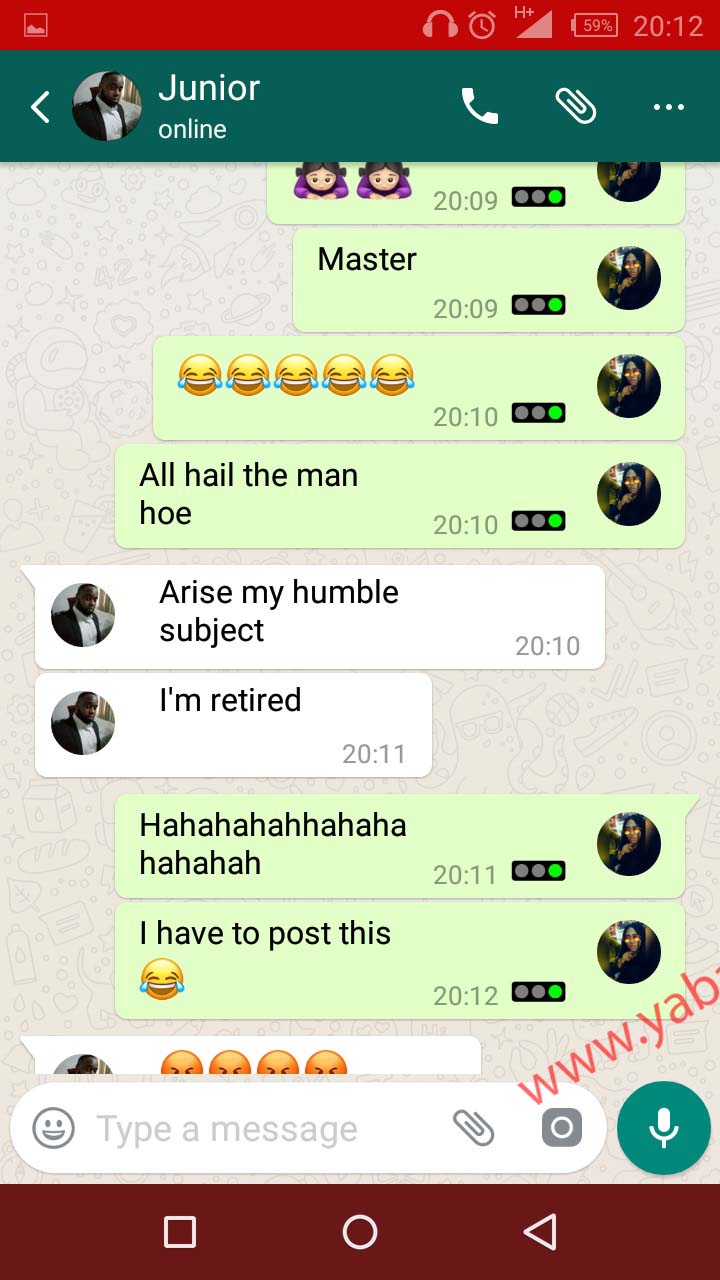
Task: Open the camera from the message box
Action: coord(561,1129)
